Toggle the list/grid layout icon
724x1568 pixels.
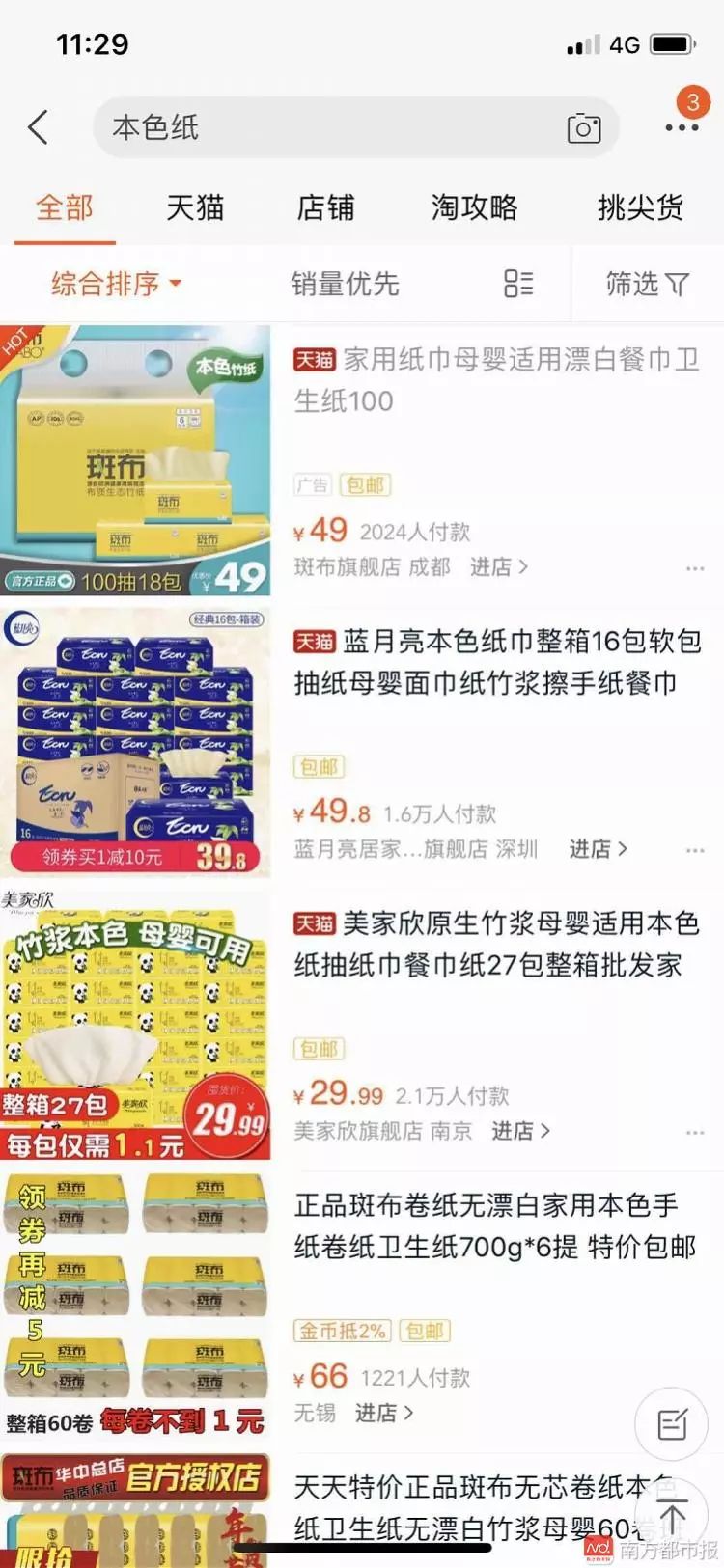[x=518, y=284]
